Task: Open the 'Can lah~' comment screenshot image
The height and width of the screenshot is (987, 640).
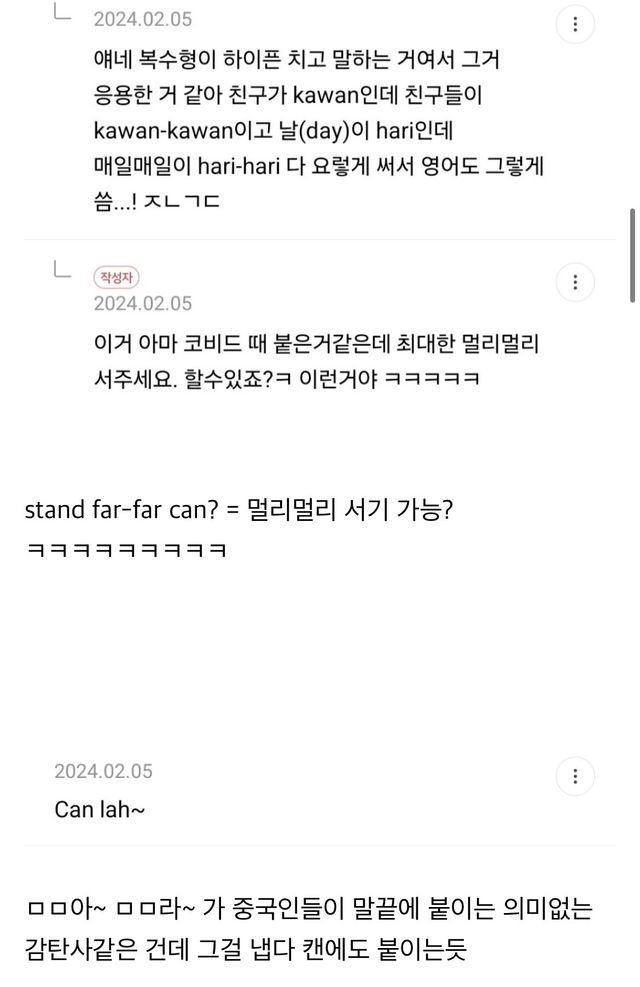Action: pyautogui.click(x=318, y=795)
